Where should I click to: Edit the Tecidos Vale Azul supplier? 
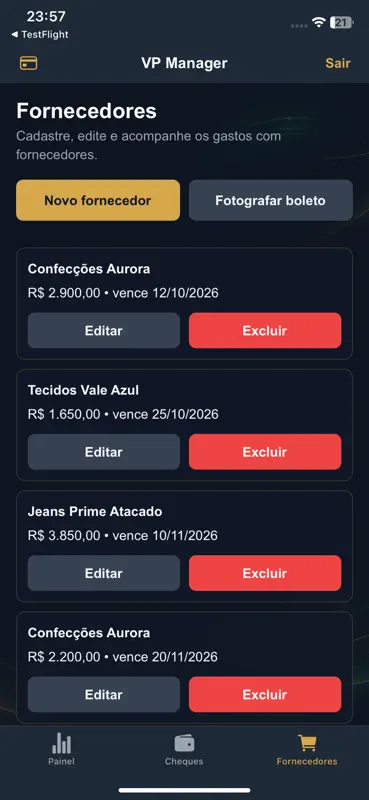[x=104, y=452]
